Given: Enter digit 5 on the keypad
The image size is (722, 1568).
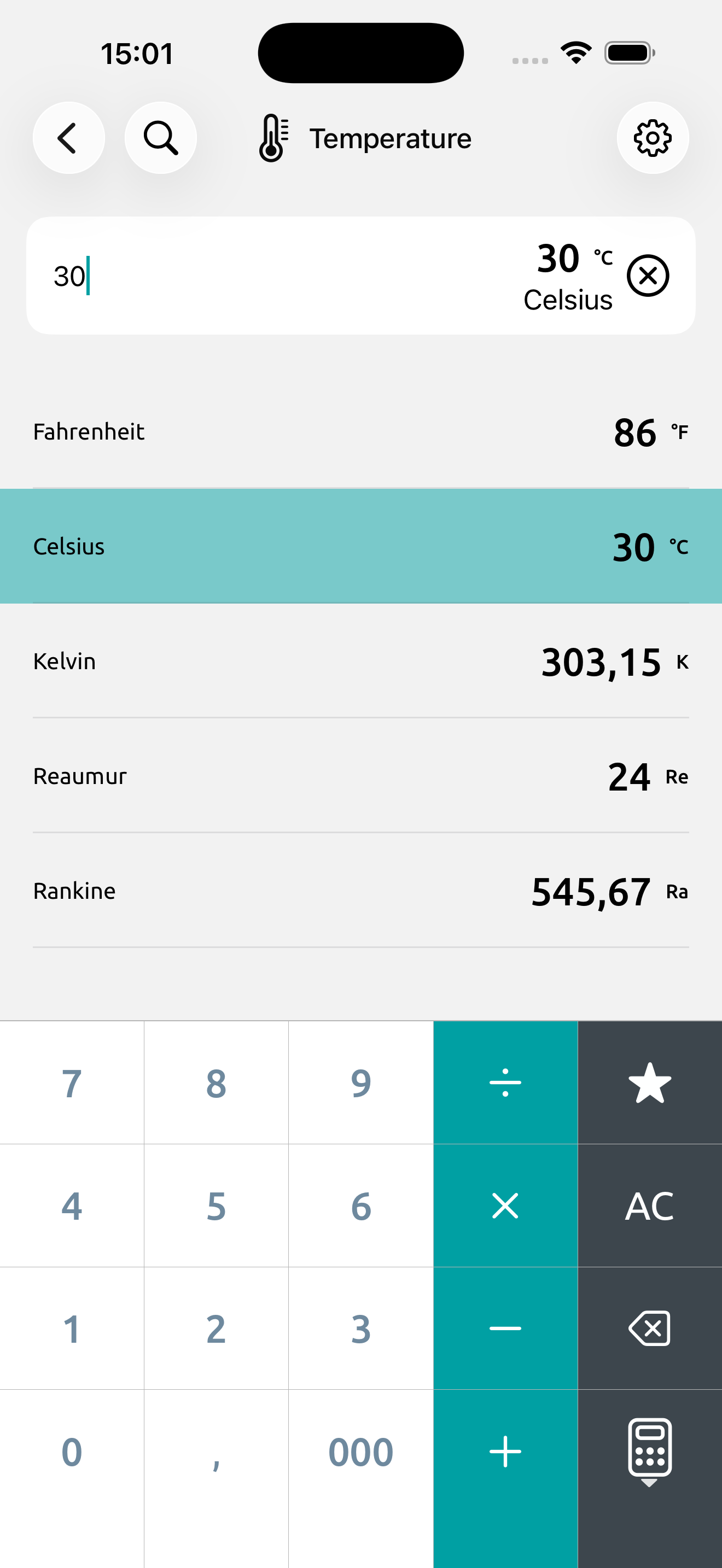Looking at the screenshot, I should click(x=216, y=1206).
